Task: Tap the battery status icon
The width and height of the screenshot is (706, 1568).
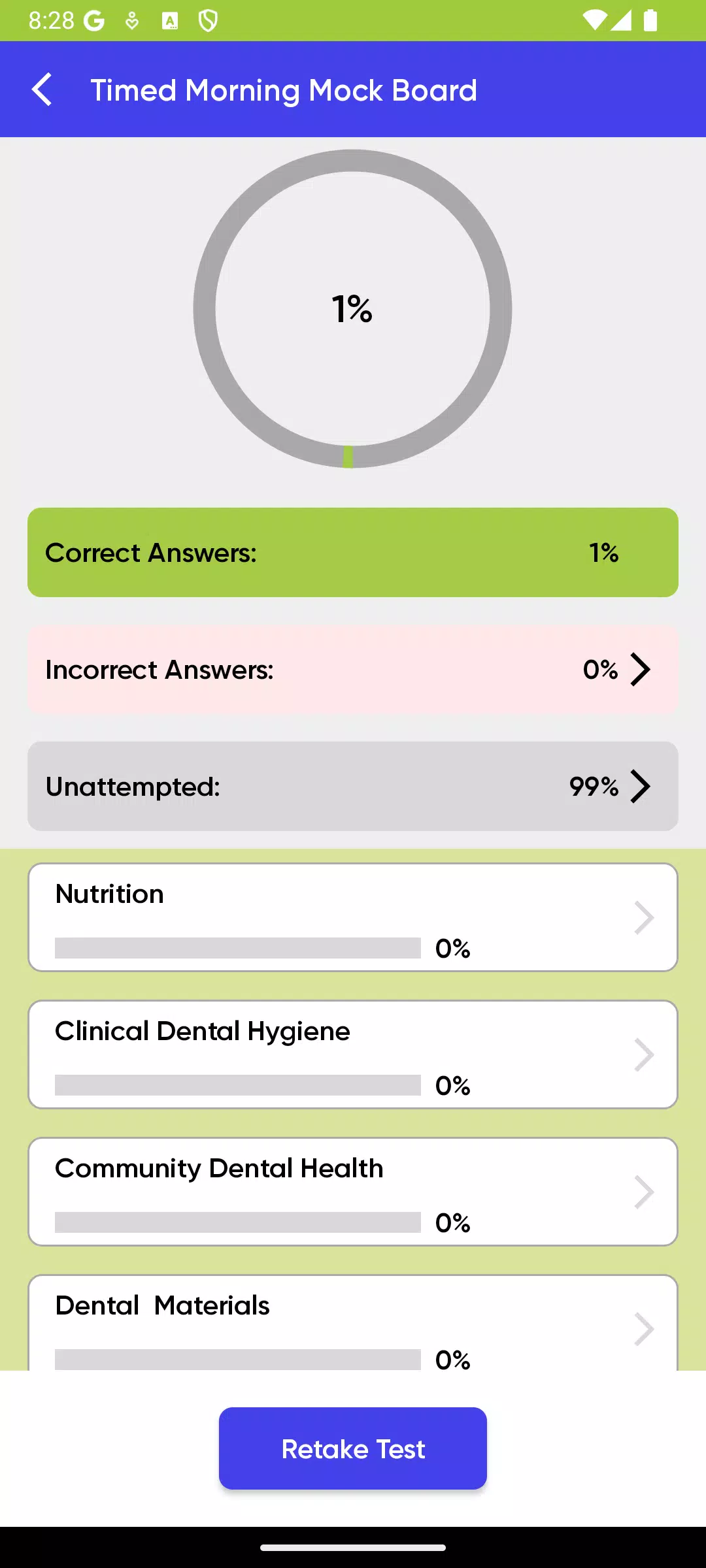Action: pos(650,20)
